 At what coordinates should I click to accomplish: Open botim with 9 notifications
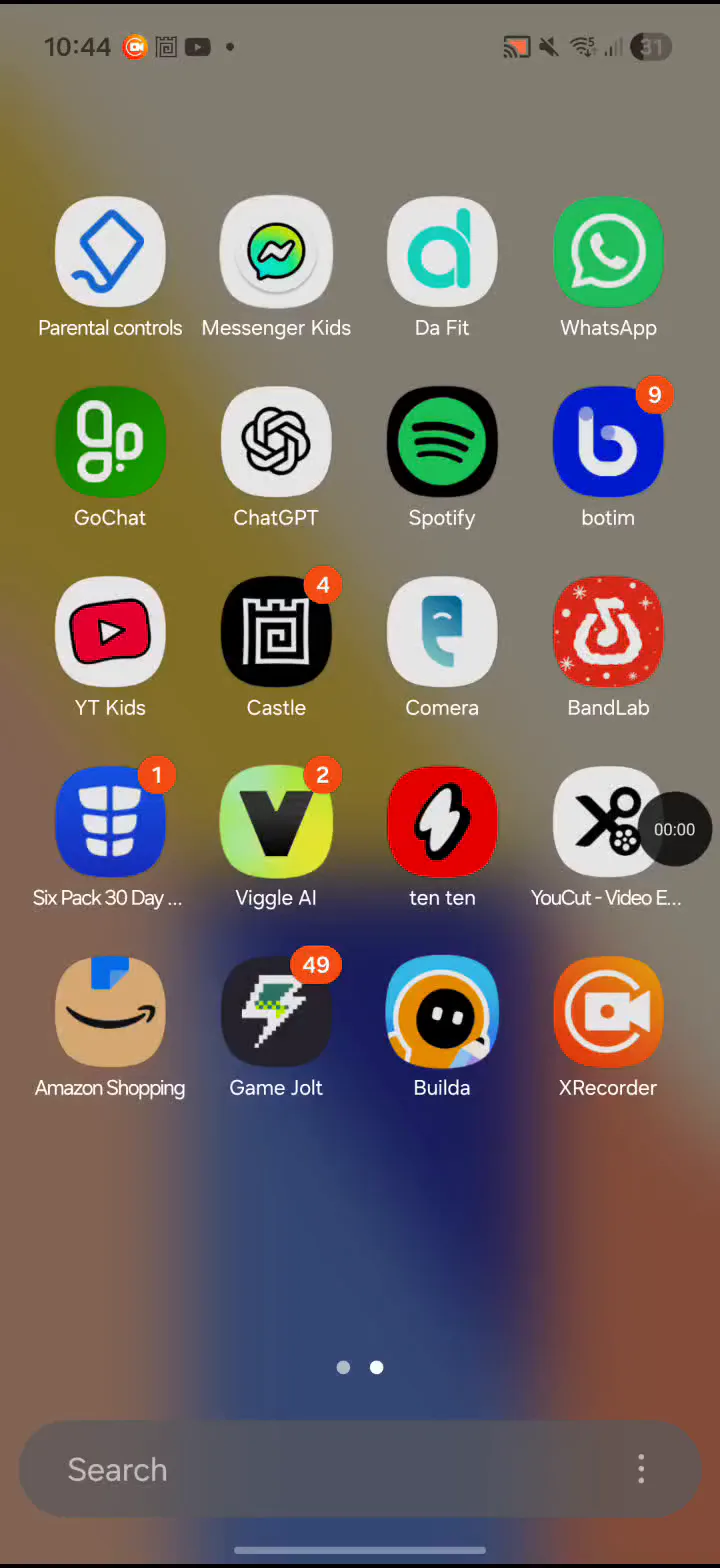coord(608,442)
